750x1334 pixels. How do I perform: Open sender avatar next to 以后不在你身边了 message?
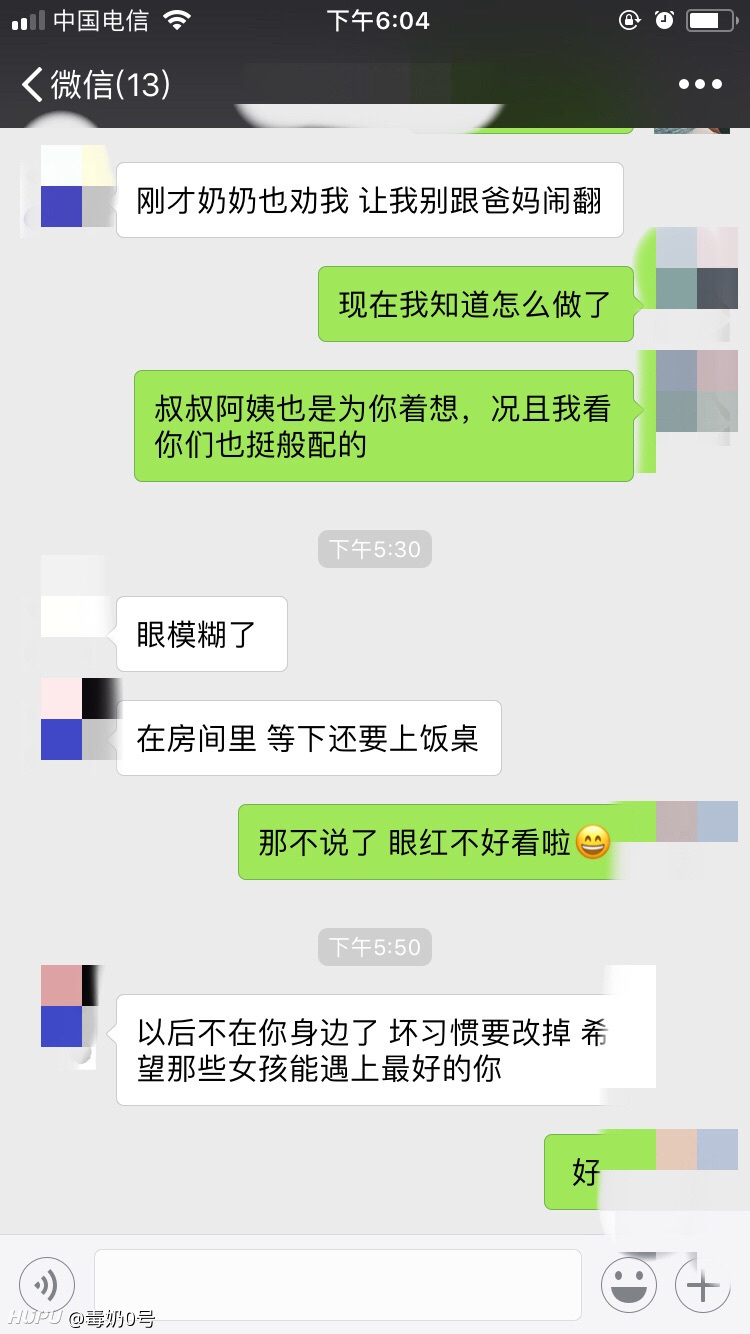point(72,1006)
